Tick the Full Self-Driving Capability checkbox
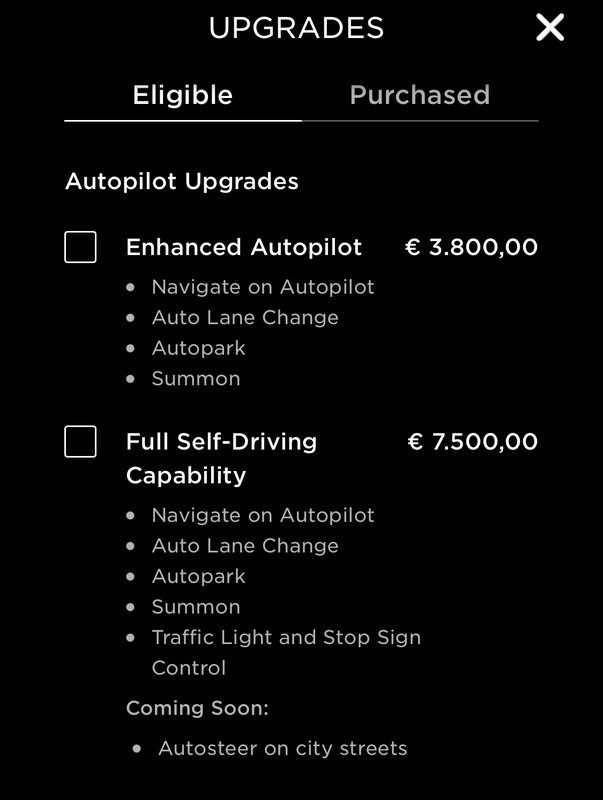The width and height of the screenshot is (603, 800). pos(80,441)
